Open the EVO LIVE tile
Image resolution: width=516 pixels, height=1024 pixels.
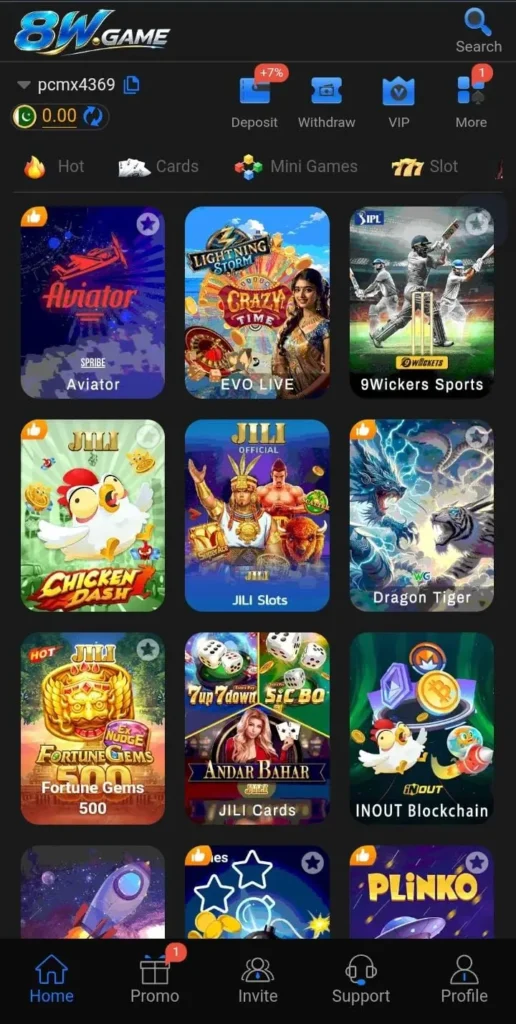257,302
